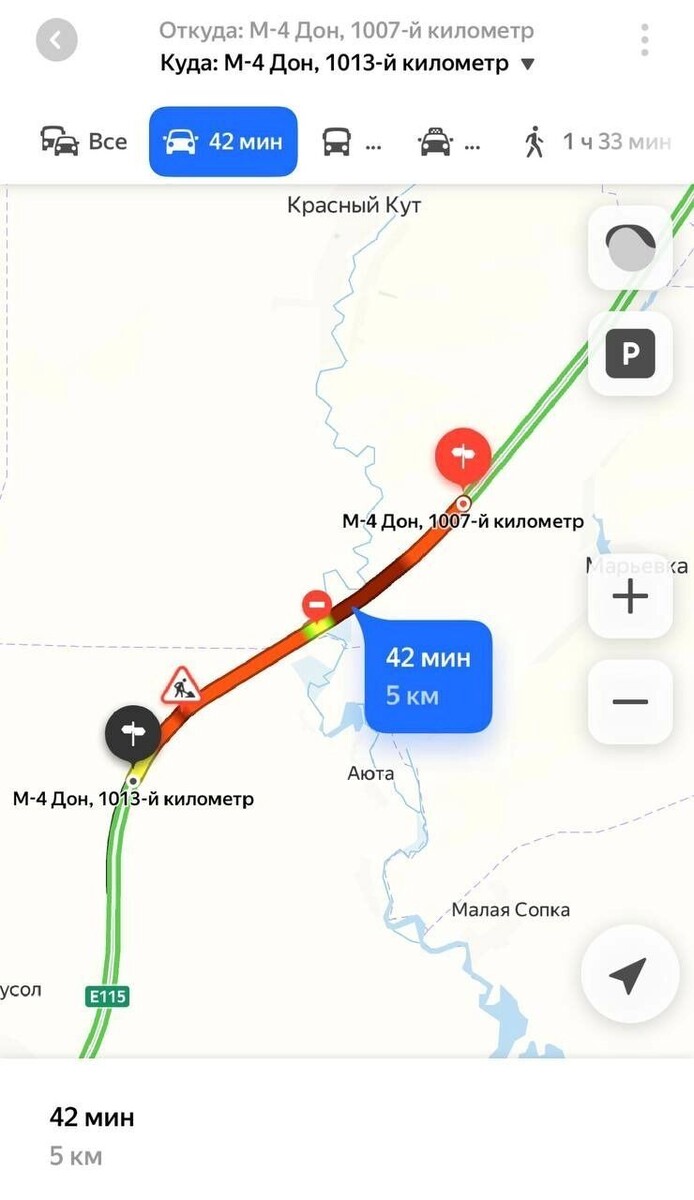Image resolution: width=694 pixels, height=1200 pixels.
Task: Edit the origin point "Откуда"
Action: click(x=346, y=31)
